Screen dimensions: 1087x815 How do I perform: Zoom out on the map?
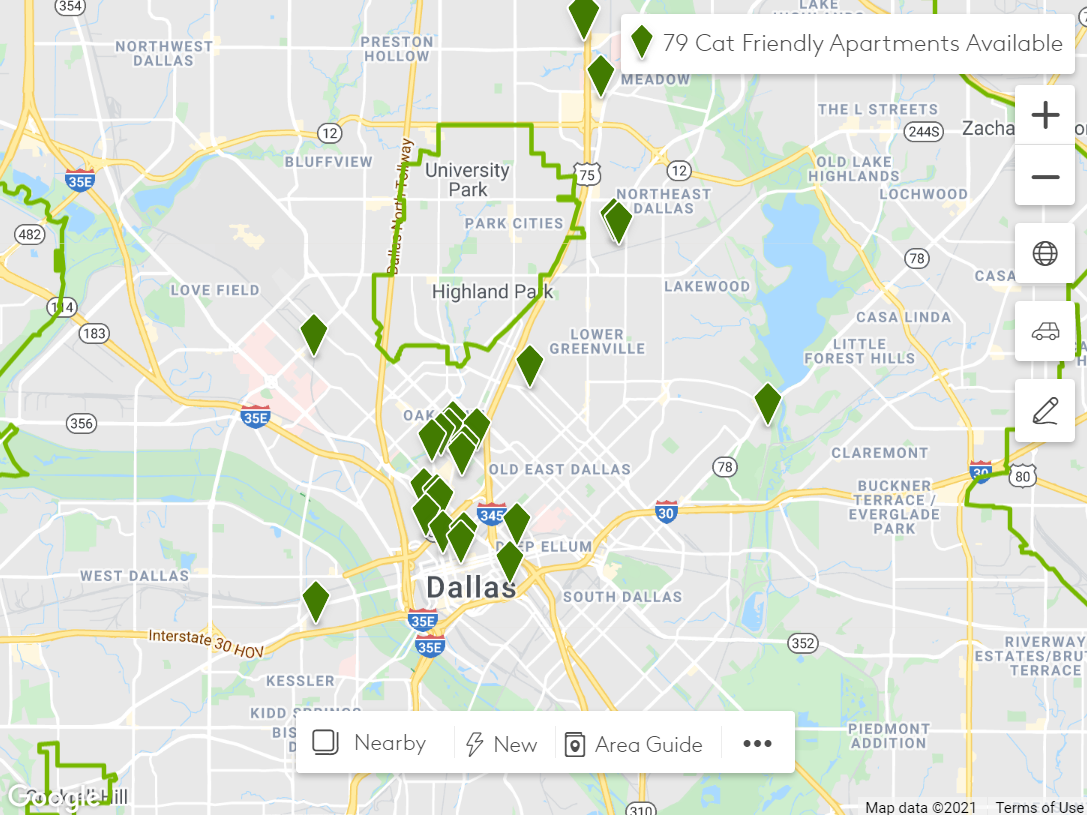[1045, 177]
